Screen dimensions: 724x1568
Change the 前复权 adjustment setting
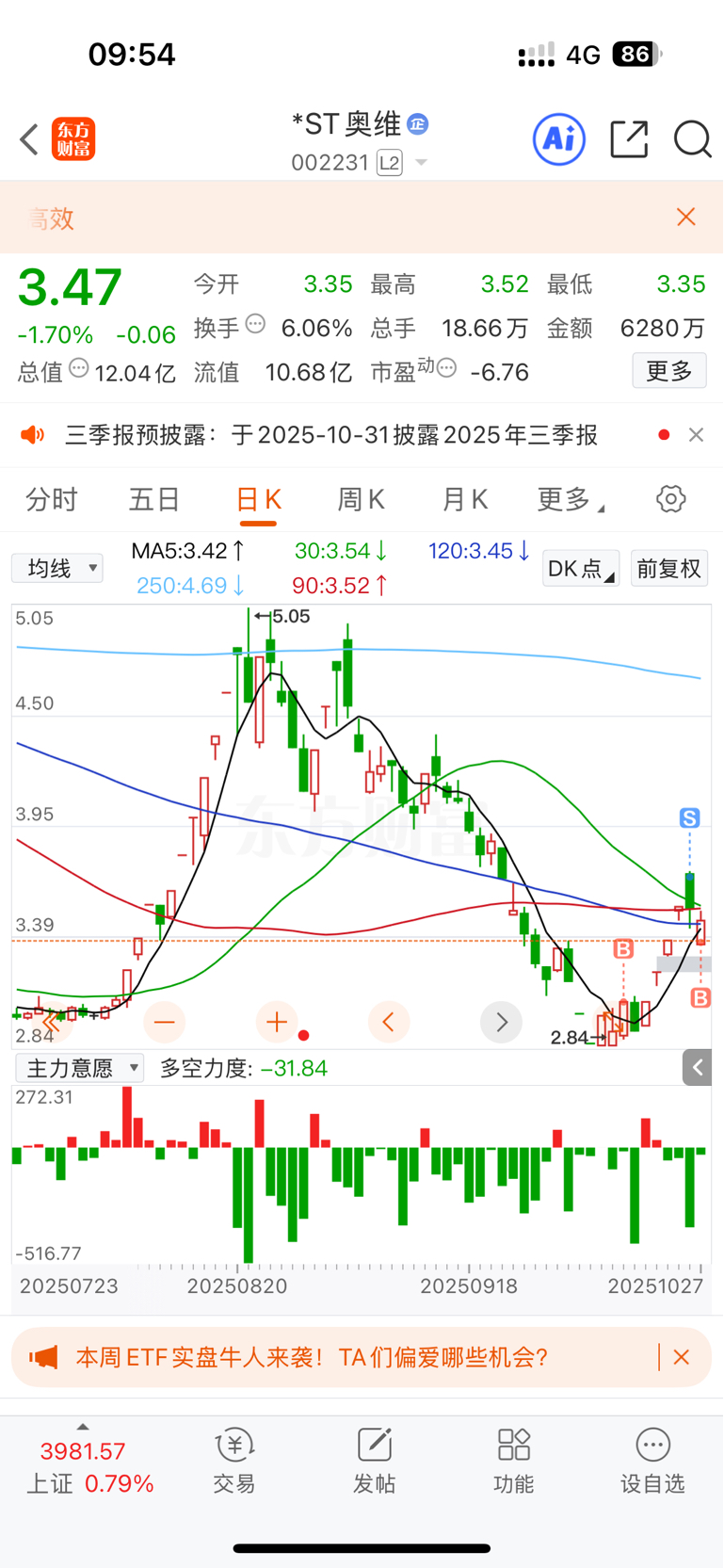(x=669, y=569)
